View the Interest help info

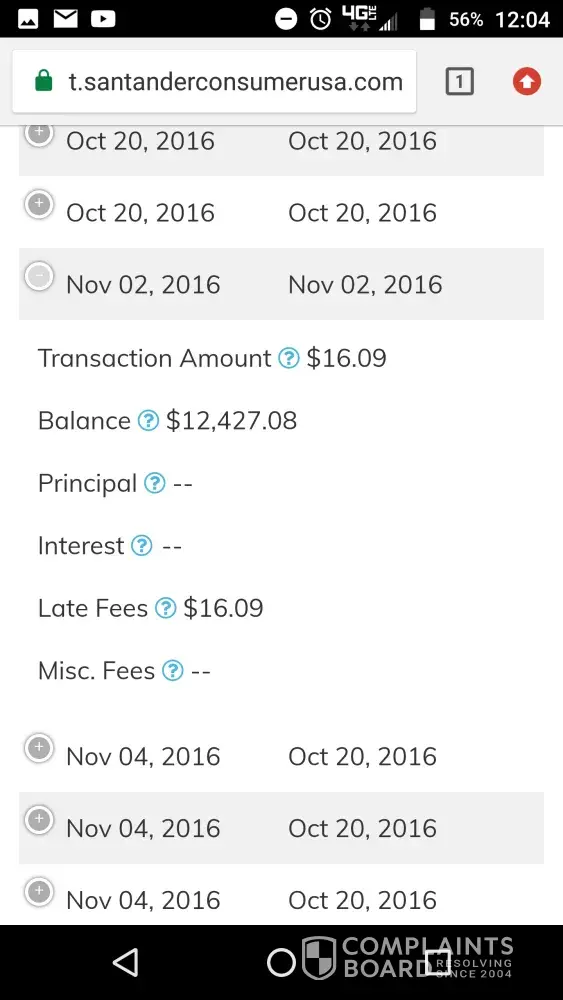click(142, 546)
